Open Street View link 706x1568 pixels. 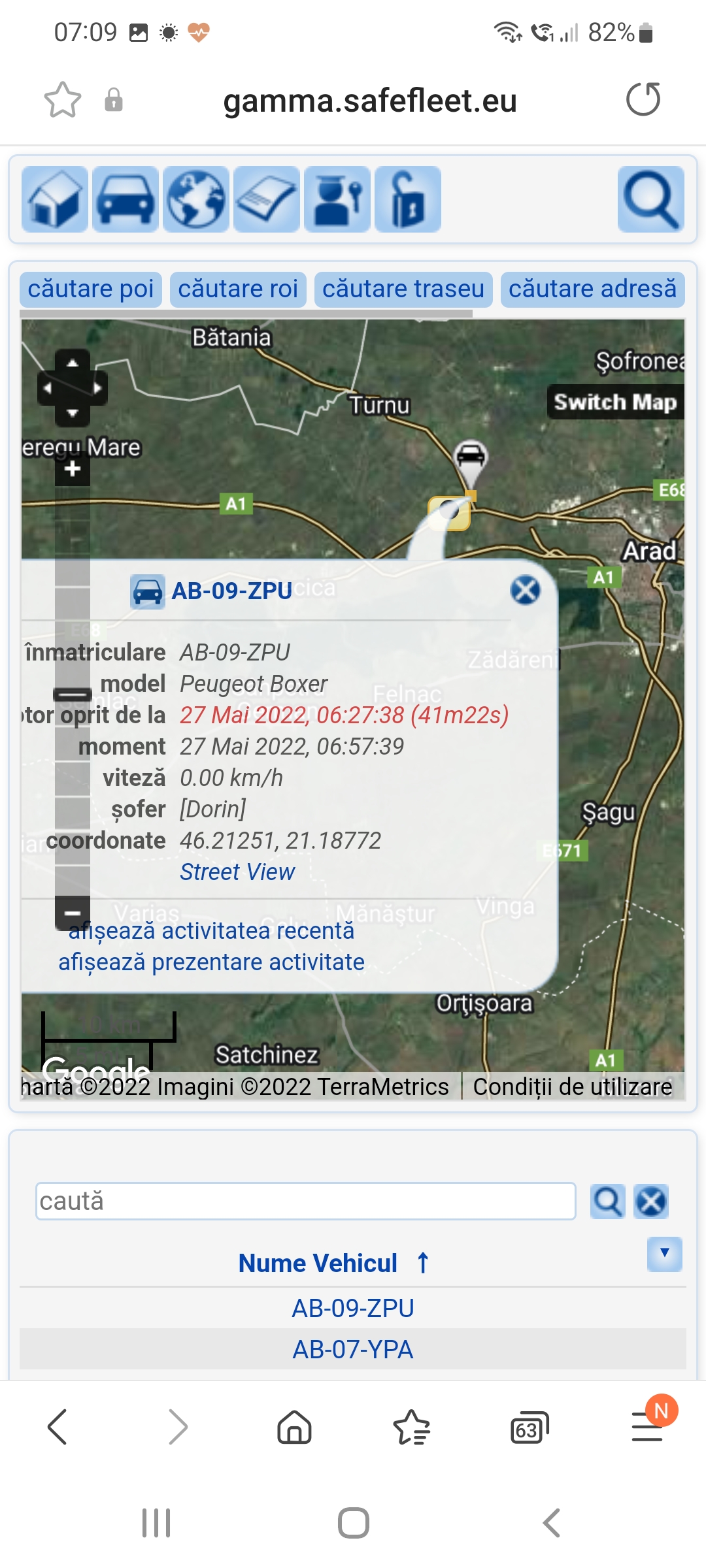point(237,872)
